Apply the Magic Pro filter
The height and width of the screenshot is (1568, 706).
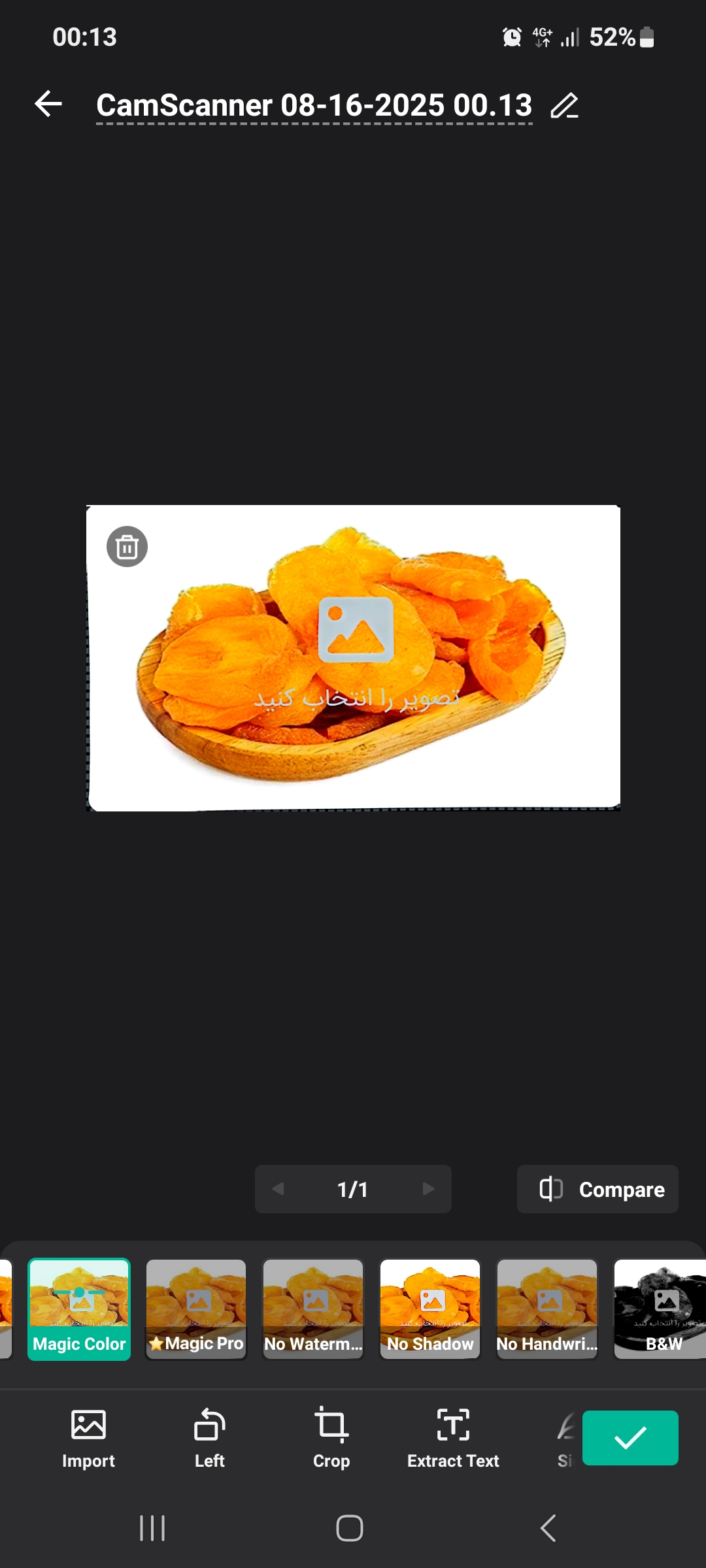[x=196, y=1309]
